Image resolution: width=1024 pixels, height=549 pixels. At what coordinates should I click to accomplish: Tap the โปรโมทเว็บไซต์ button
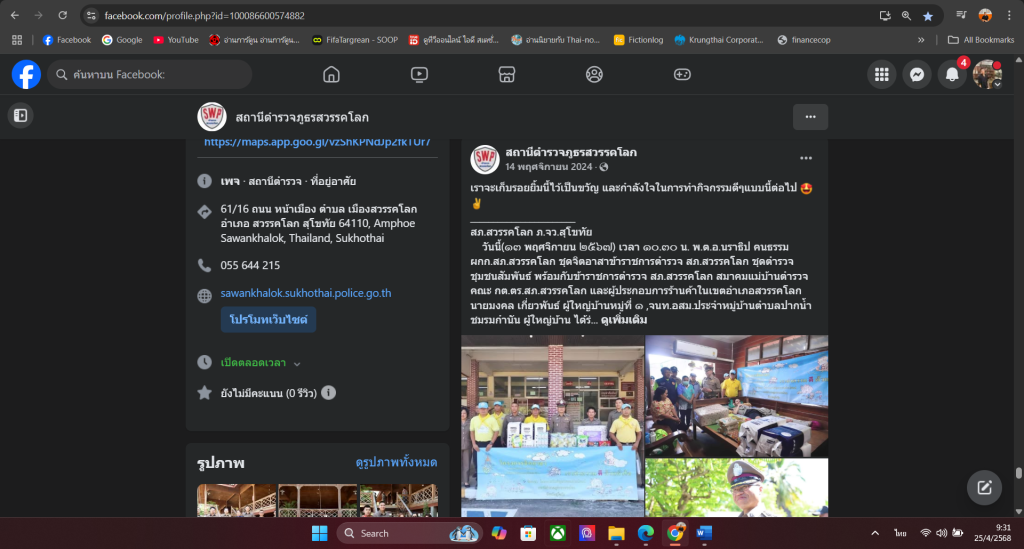[x=268, y=320]
